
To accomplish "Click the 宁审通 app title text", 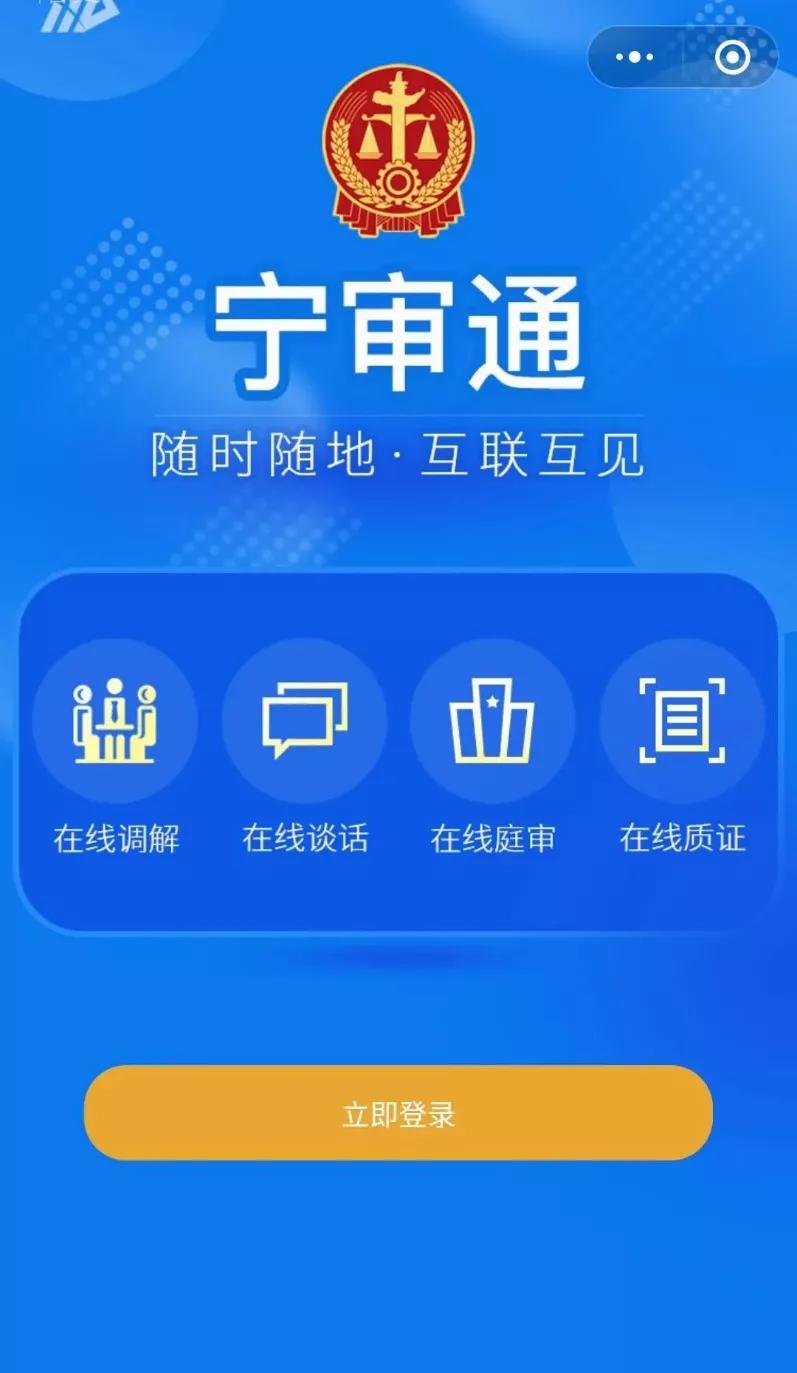I will tap(398, 330).
